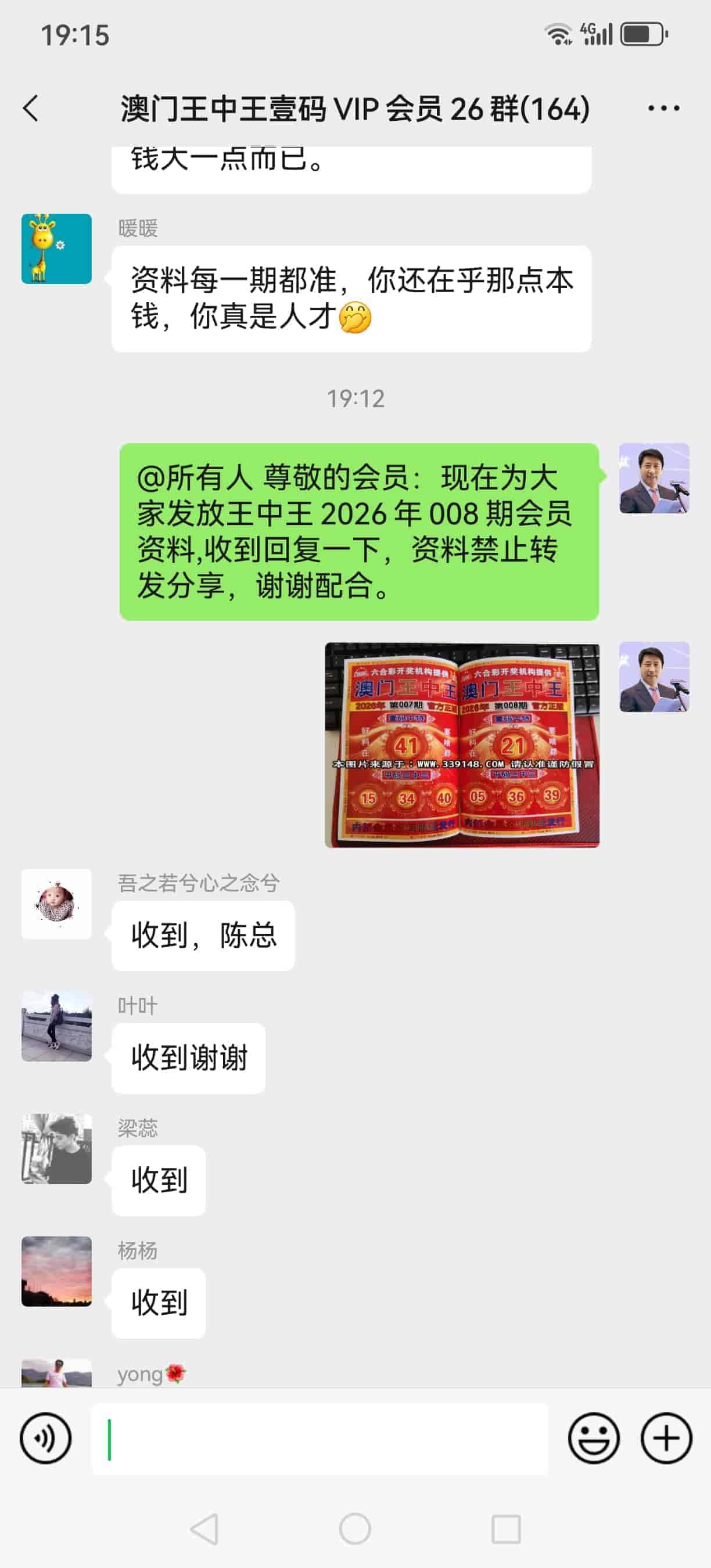
Task: Open 叶叶's profile avatar
Action: tap(56, 1026)
